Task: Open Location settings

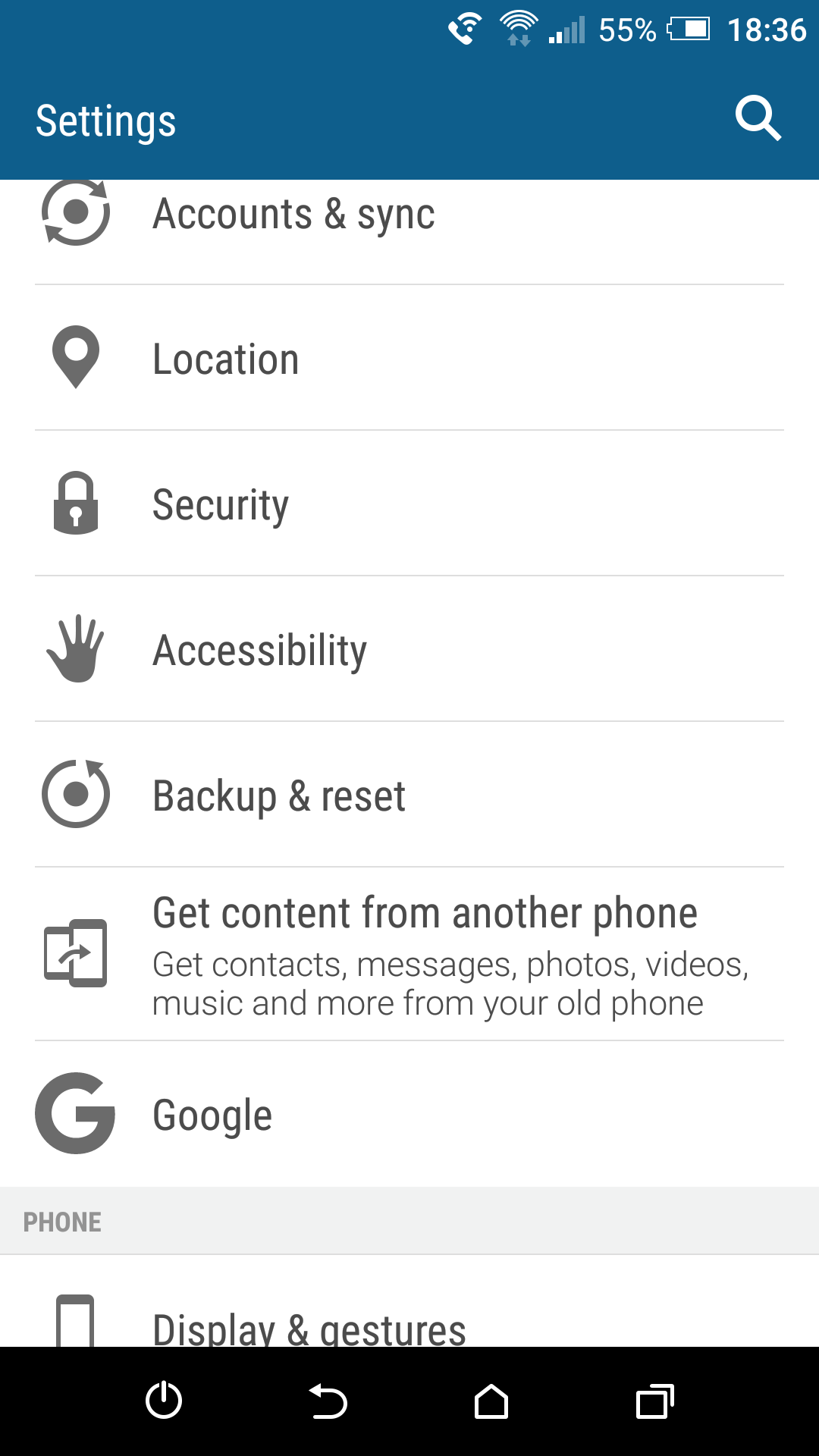Action: tap(409, 358)
